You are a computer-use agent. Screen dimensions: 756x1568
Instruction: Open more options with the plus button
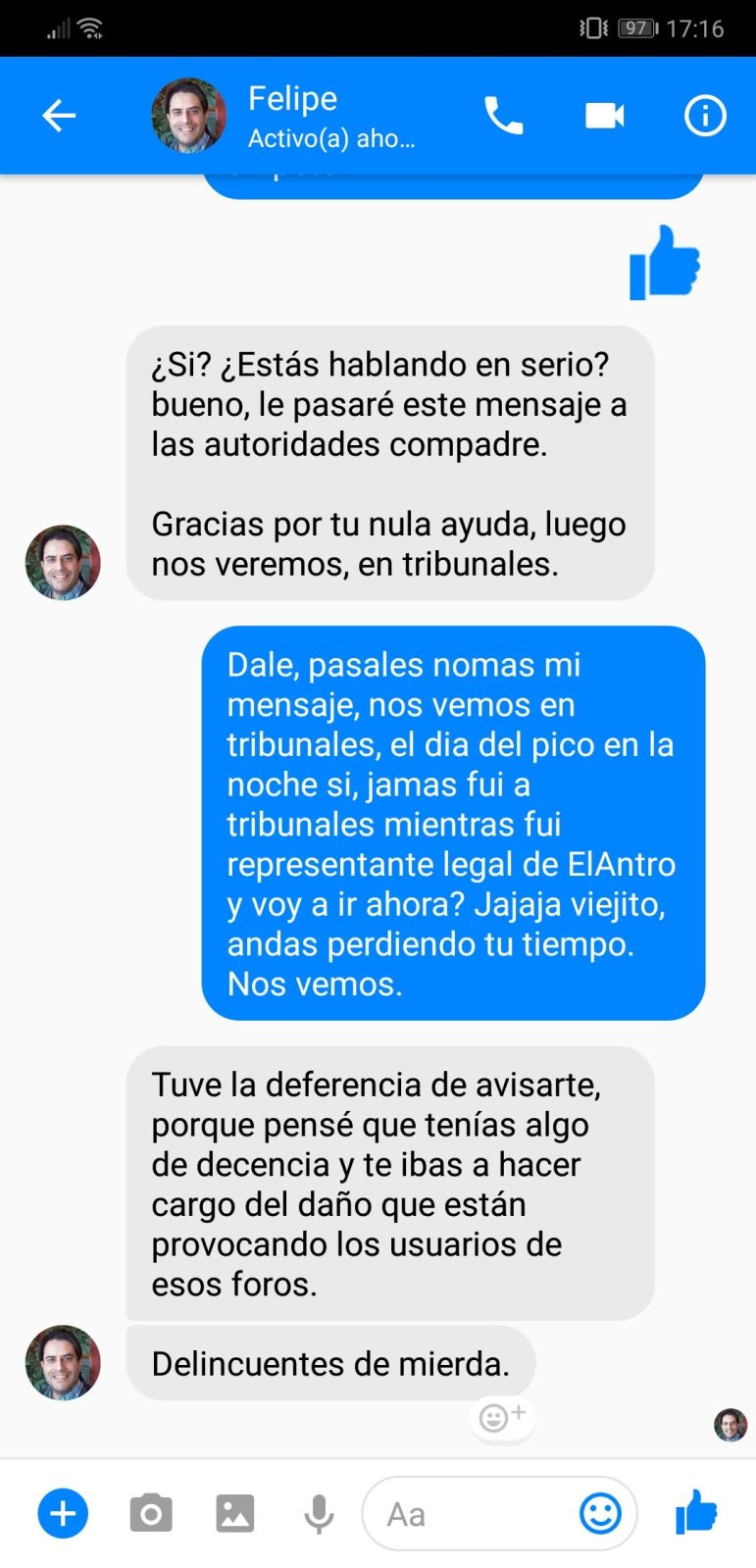[63, 1513]
